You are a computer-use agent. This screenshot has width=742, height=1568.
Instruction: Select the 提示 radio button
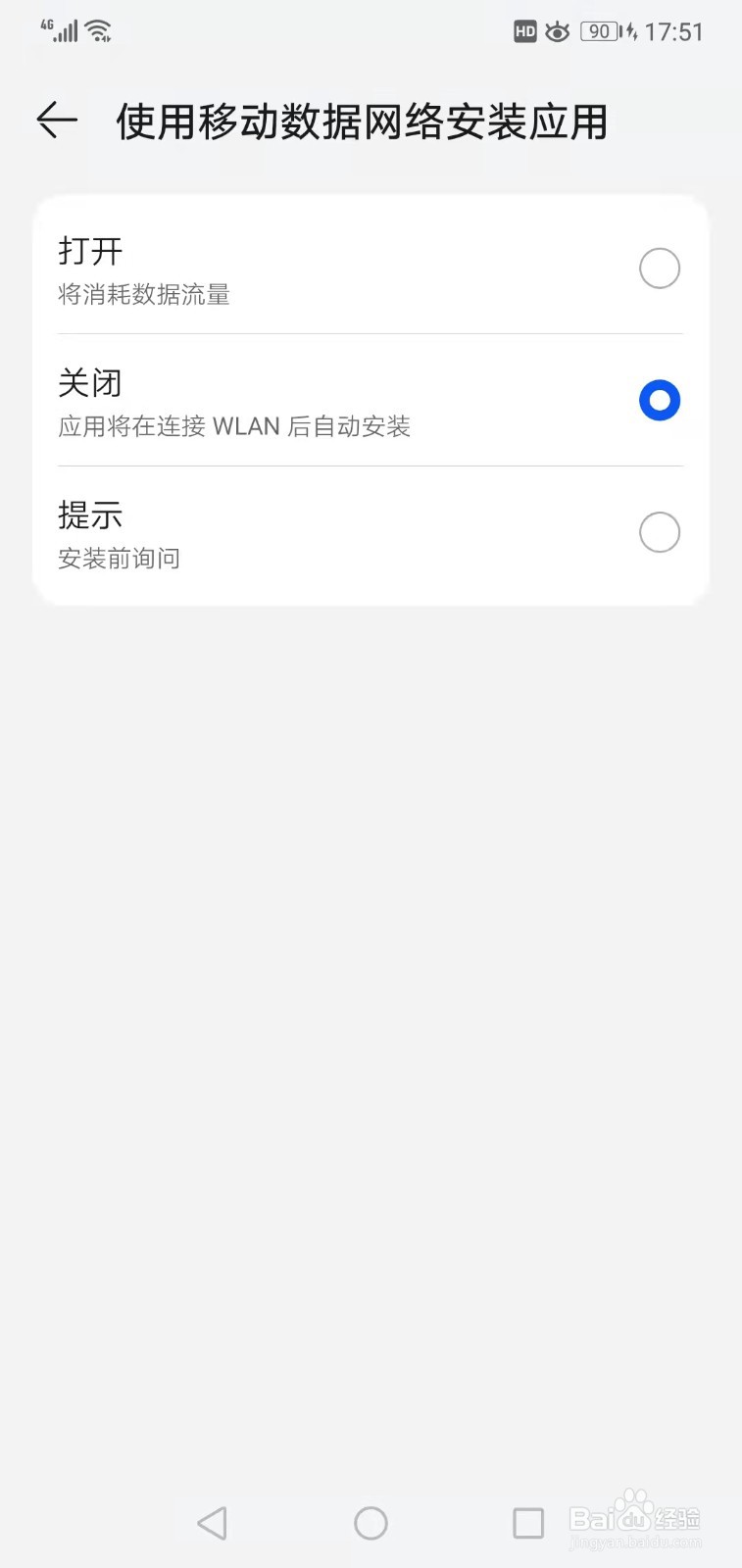click(x=659, y=532)
